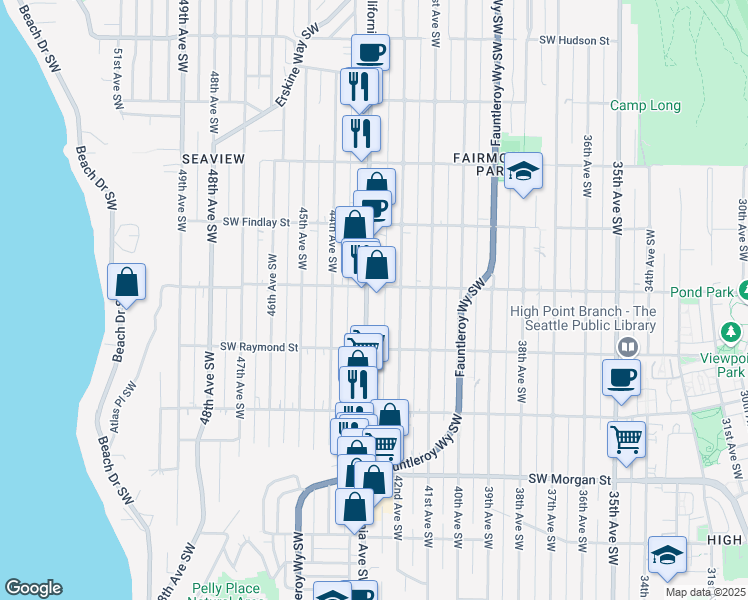
Task: Open the restaurant marker beside the Seaview label
Action: click(361, 134)
